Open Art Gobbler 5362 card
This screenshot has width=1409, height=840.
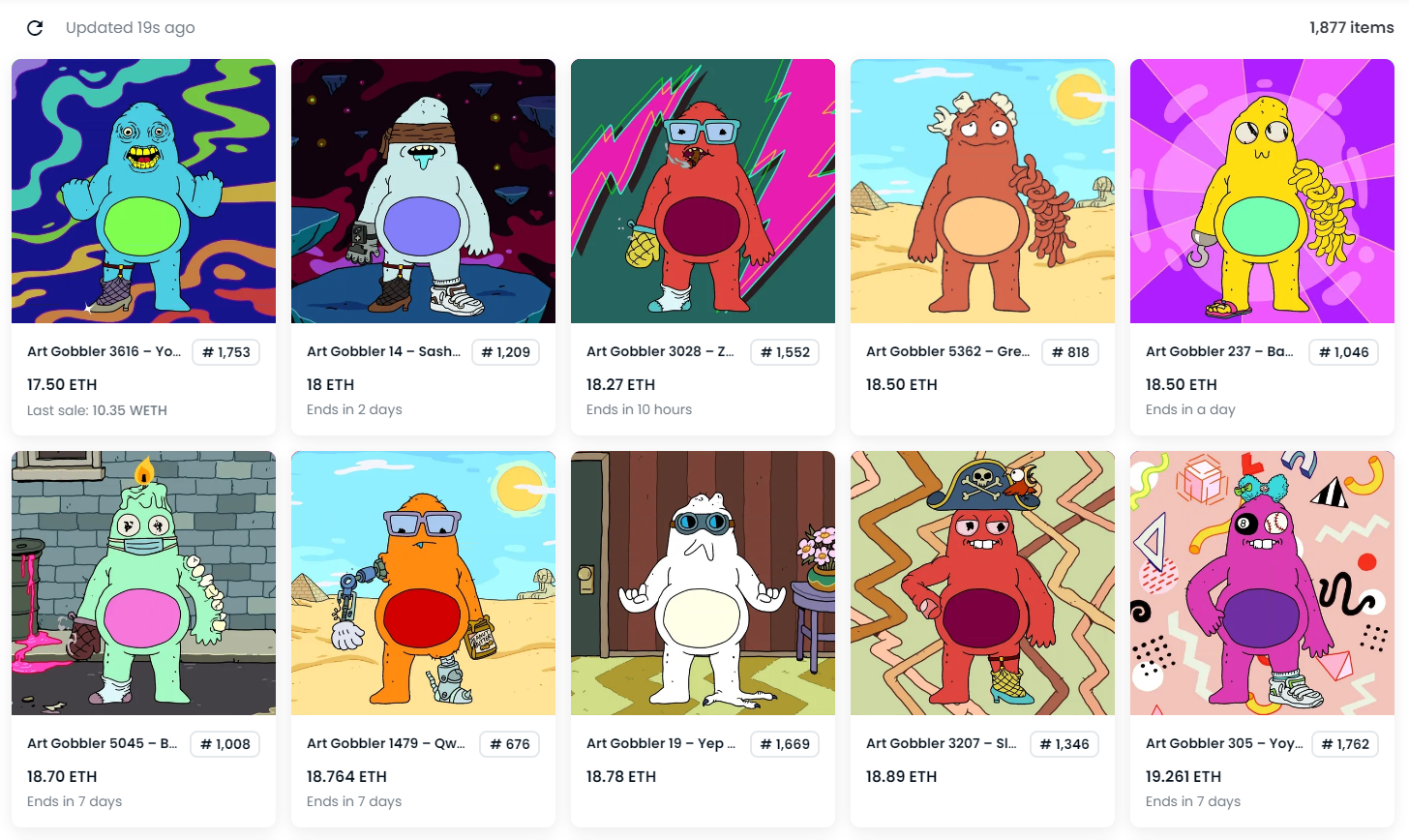pyautogui.click(x=982, y=192)
